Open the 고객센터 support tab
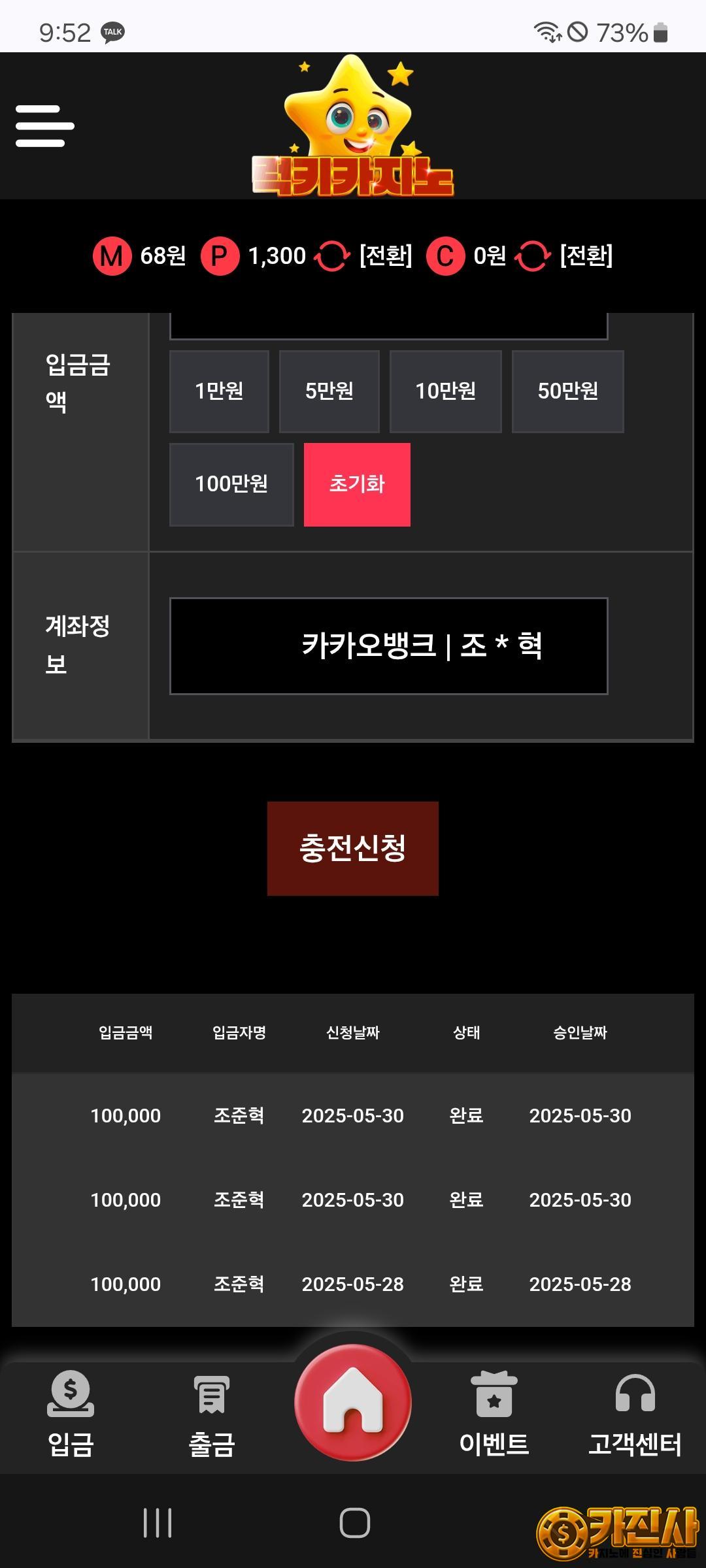706x1568 pixels. point(634,1415)
